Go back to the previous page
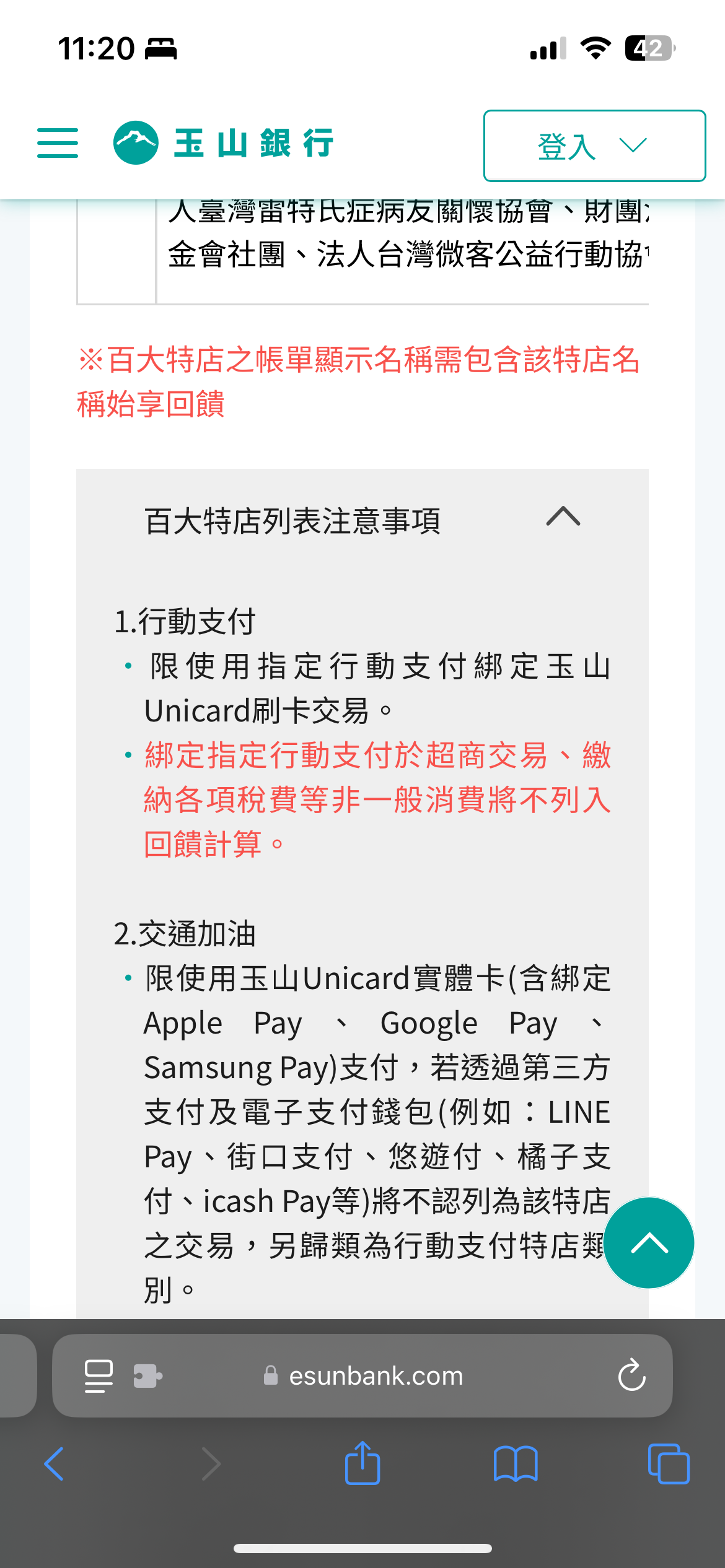This screenshot has width=725, height=1568. (x=54, y=1464)
